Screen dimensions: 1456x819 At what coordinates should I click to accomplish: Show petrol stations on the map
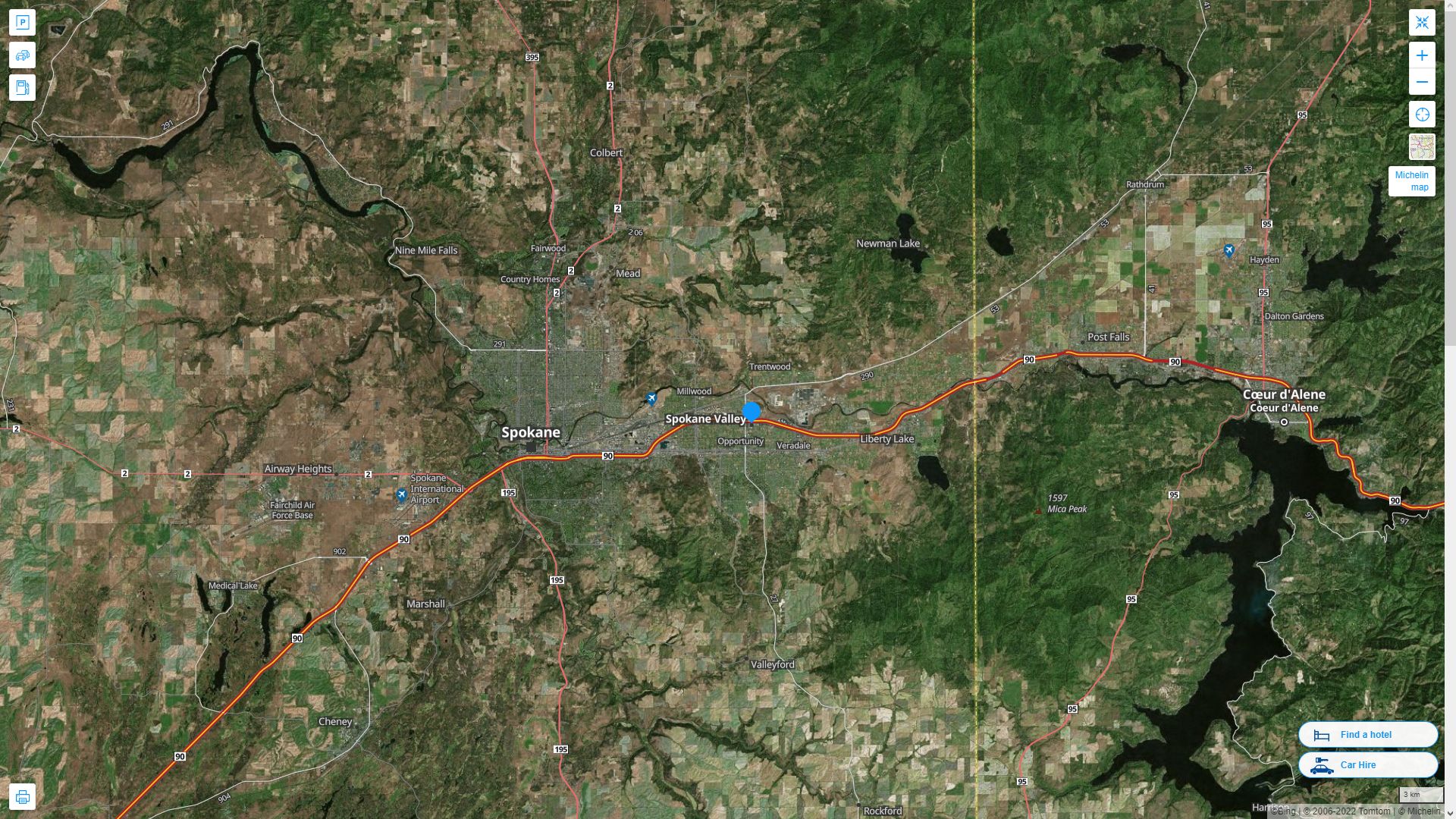click(x=22, y=87)
